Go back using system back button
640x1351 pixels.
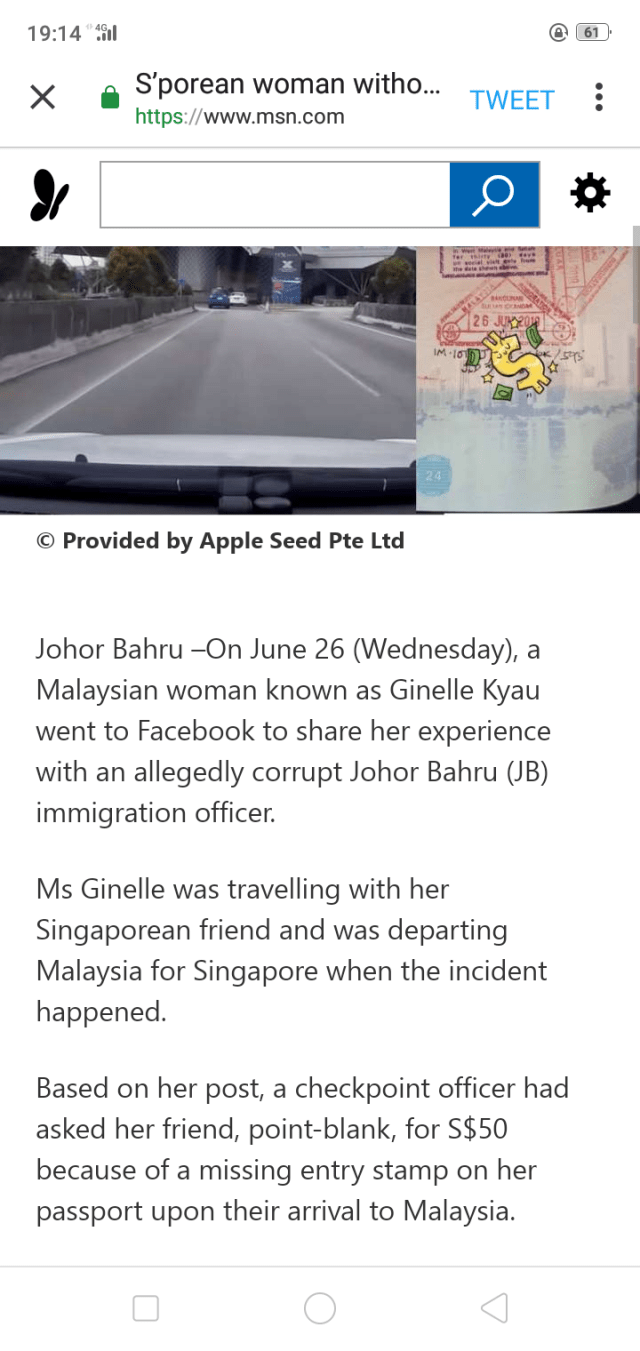pyautogui.click(x=494, y=1307)
